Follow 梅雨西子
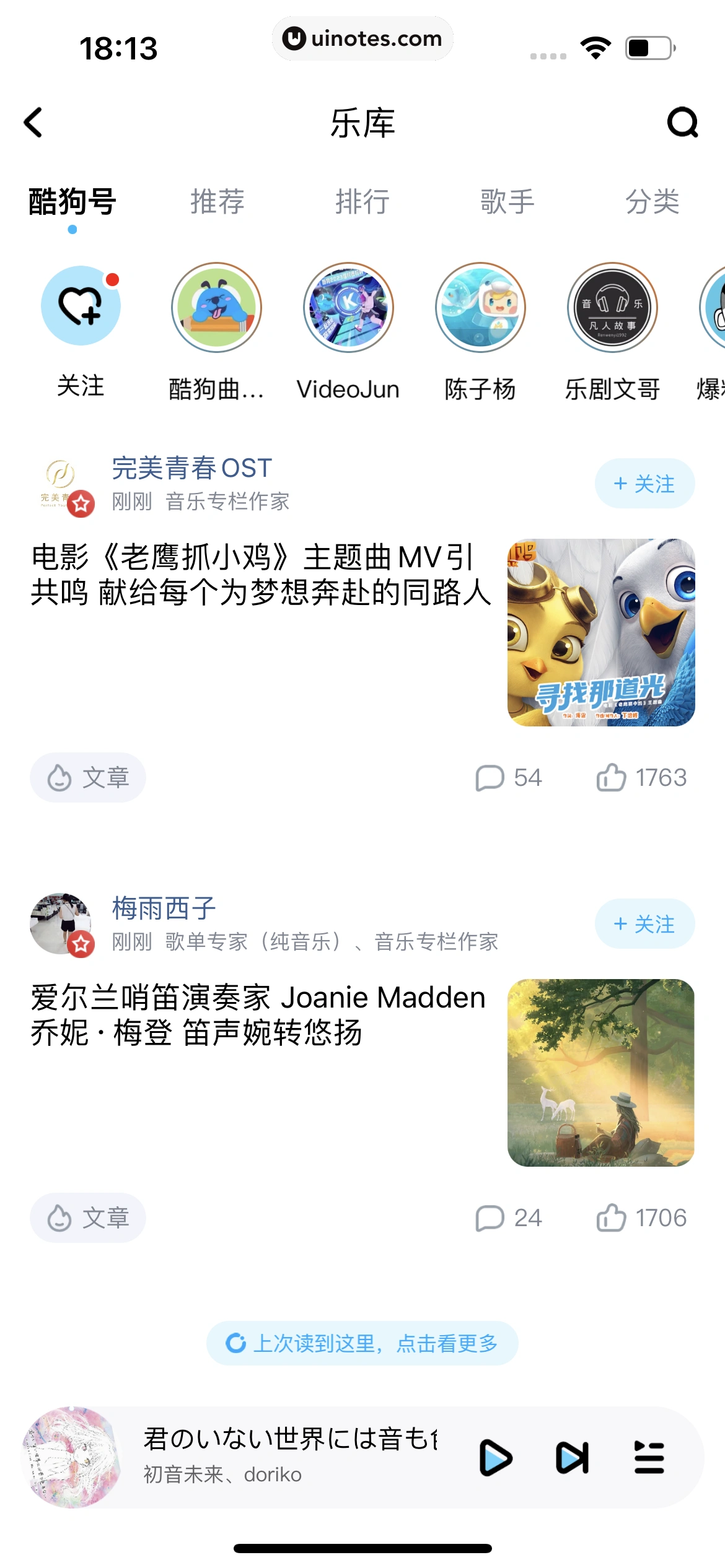The width and height of the screenshot is (725, 1568). pyautogui.click(x=644, y=924)
